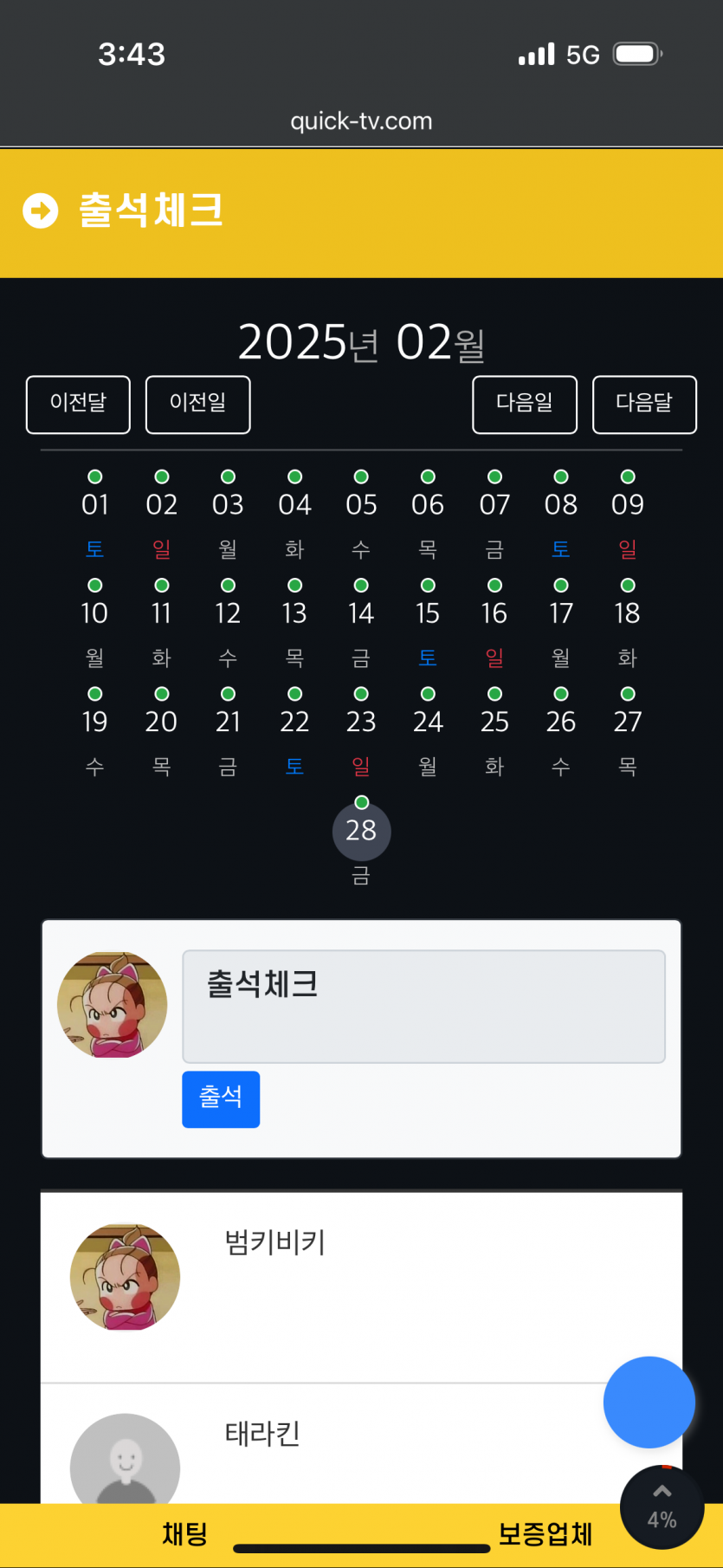Select date 01 in the calendar
The image size is (723, 1568).
click(x=94, y=504)
